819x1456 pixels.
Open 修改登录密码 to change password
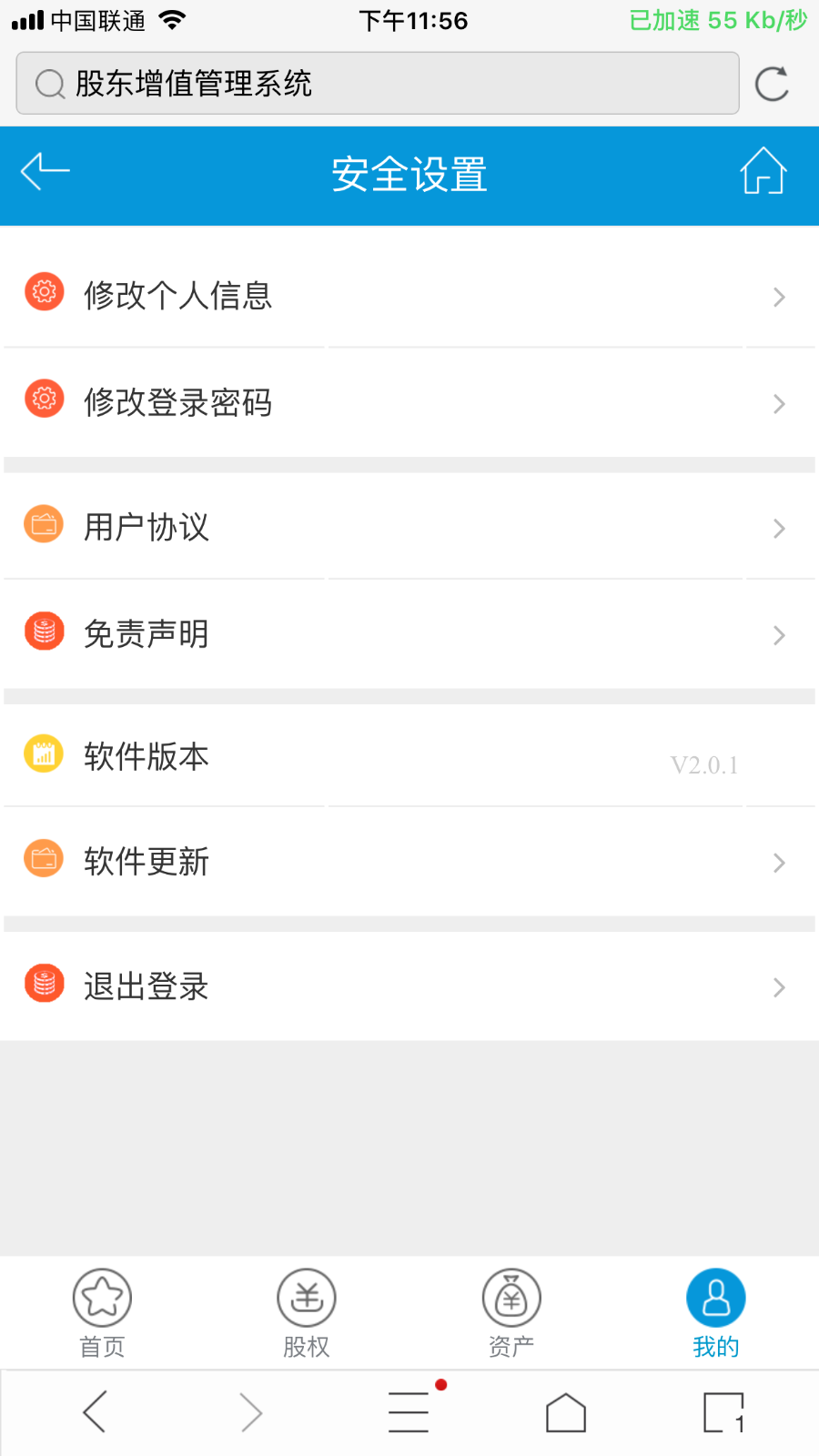409,402
